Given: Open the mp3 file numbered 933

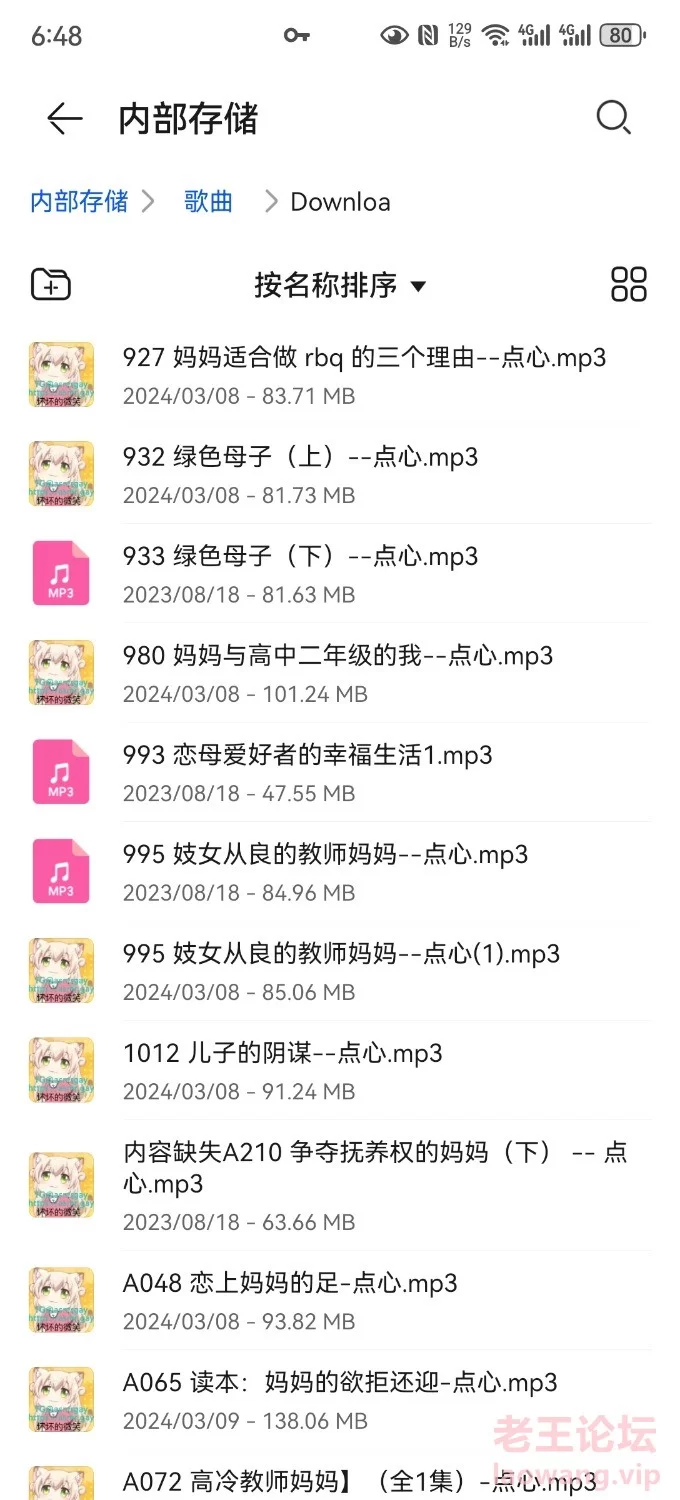Looking at the screenshot, I should pos(300,573).
